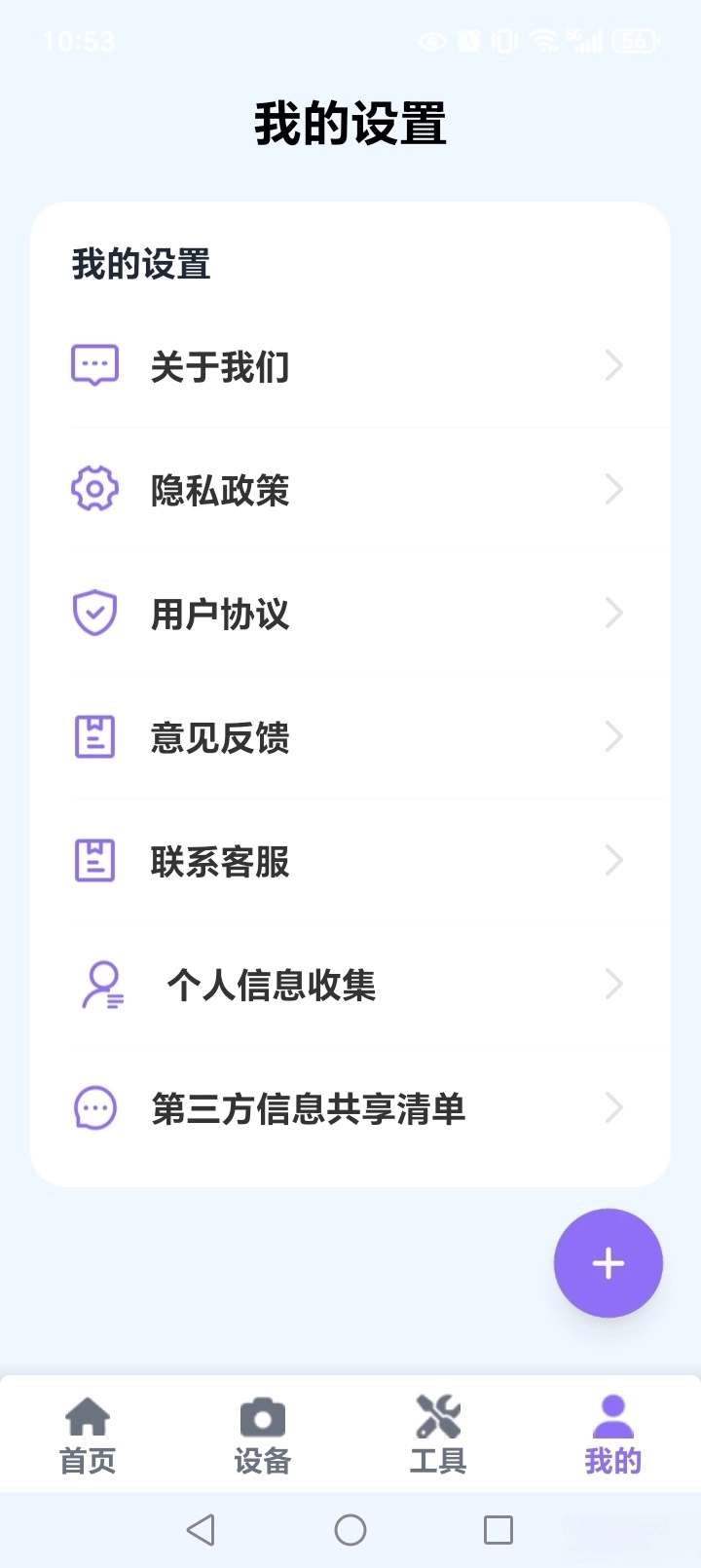This screenshot has height=1568, width=701.
Task: Click the chevron next to 联系客服
Action: tap(613, 860)
